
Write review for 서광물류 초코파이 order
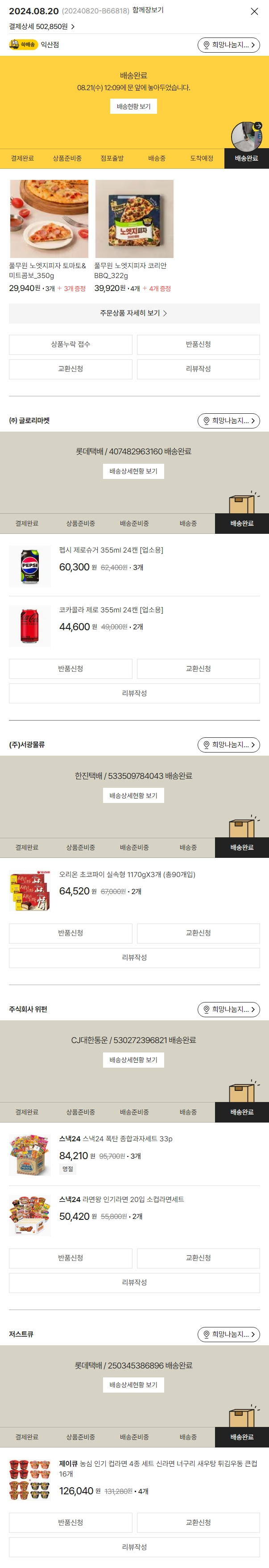(134, 957)
